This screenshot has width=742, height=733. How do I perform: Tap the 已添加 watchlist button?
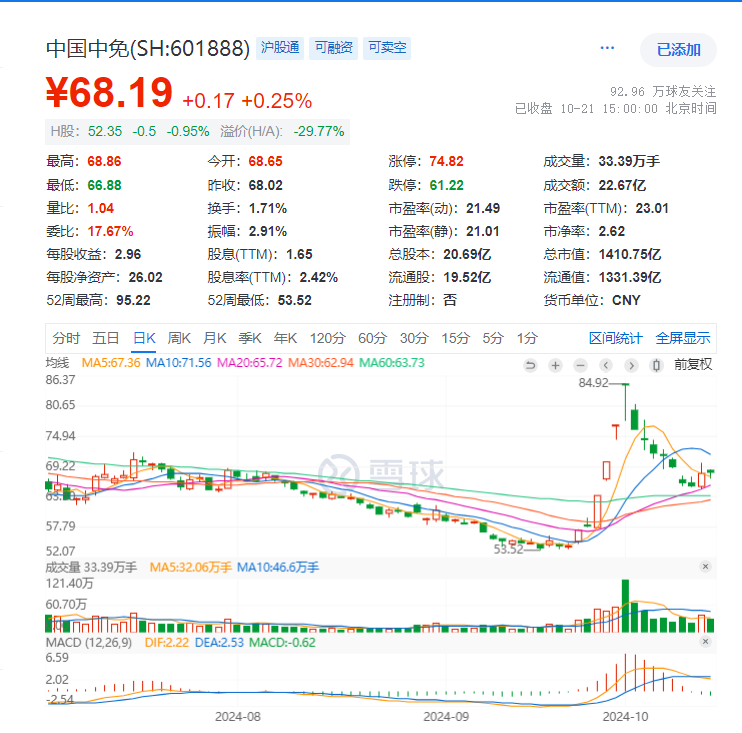[678, 49]
